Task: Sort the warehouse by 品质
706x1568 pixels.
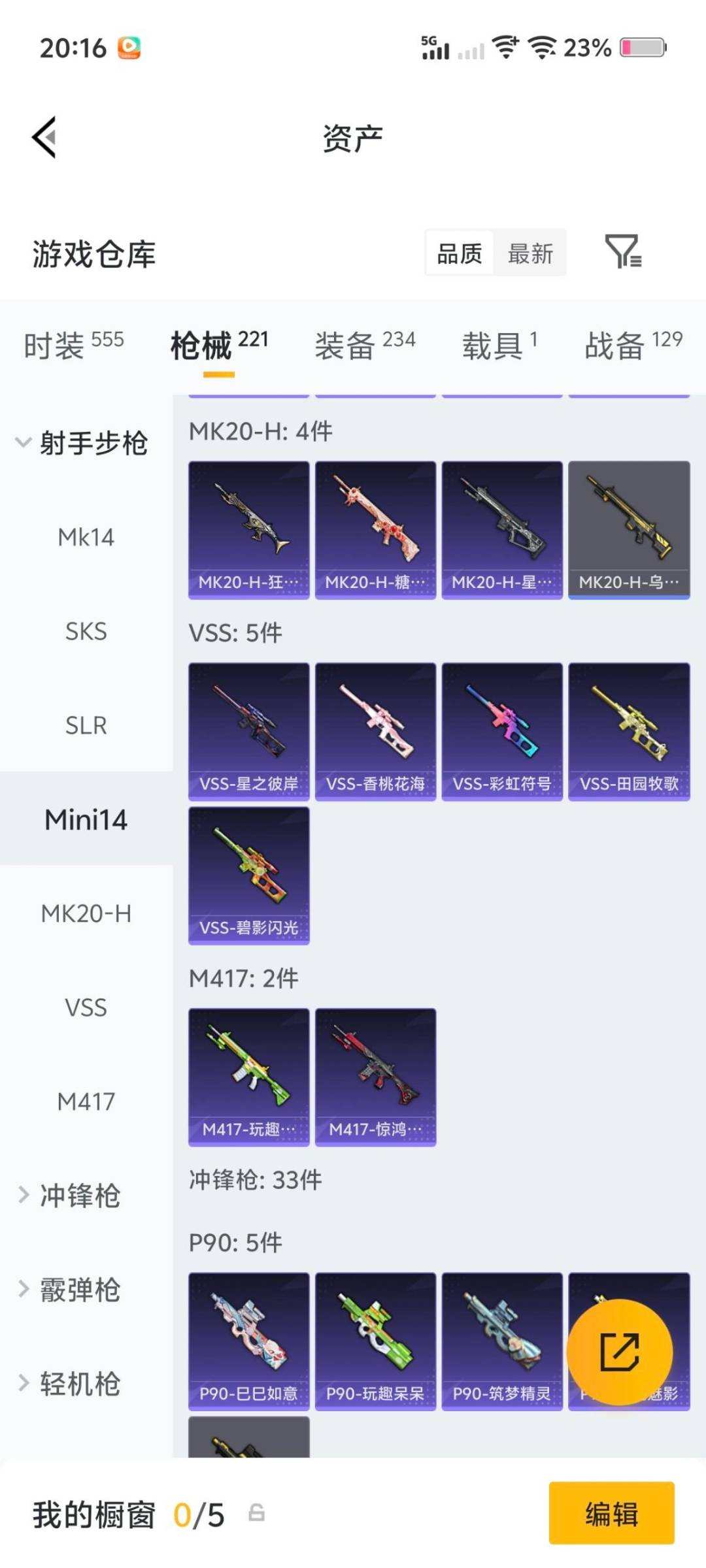Action: pos(460,253)
